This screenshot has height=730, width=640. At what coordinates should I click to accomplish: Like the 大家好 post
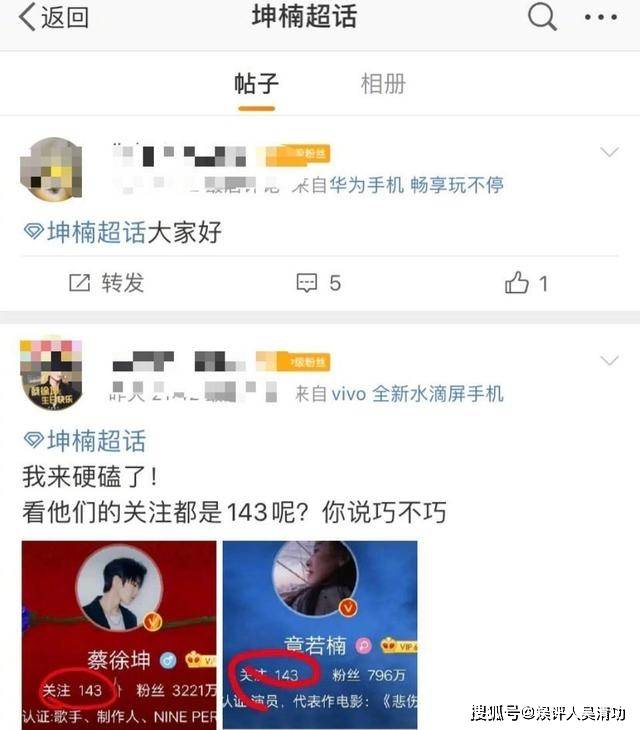(x=526, y=283)
